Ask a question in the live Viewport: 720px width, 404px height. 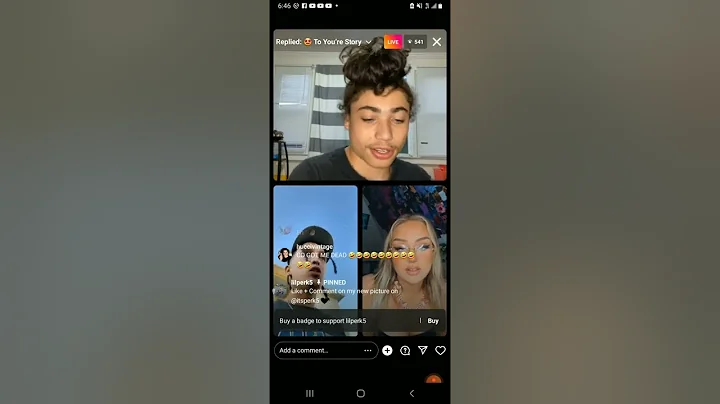pyautogui.click(x=405, y=350)
